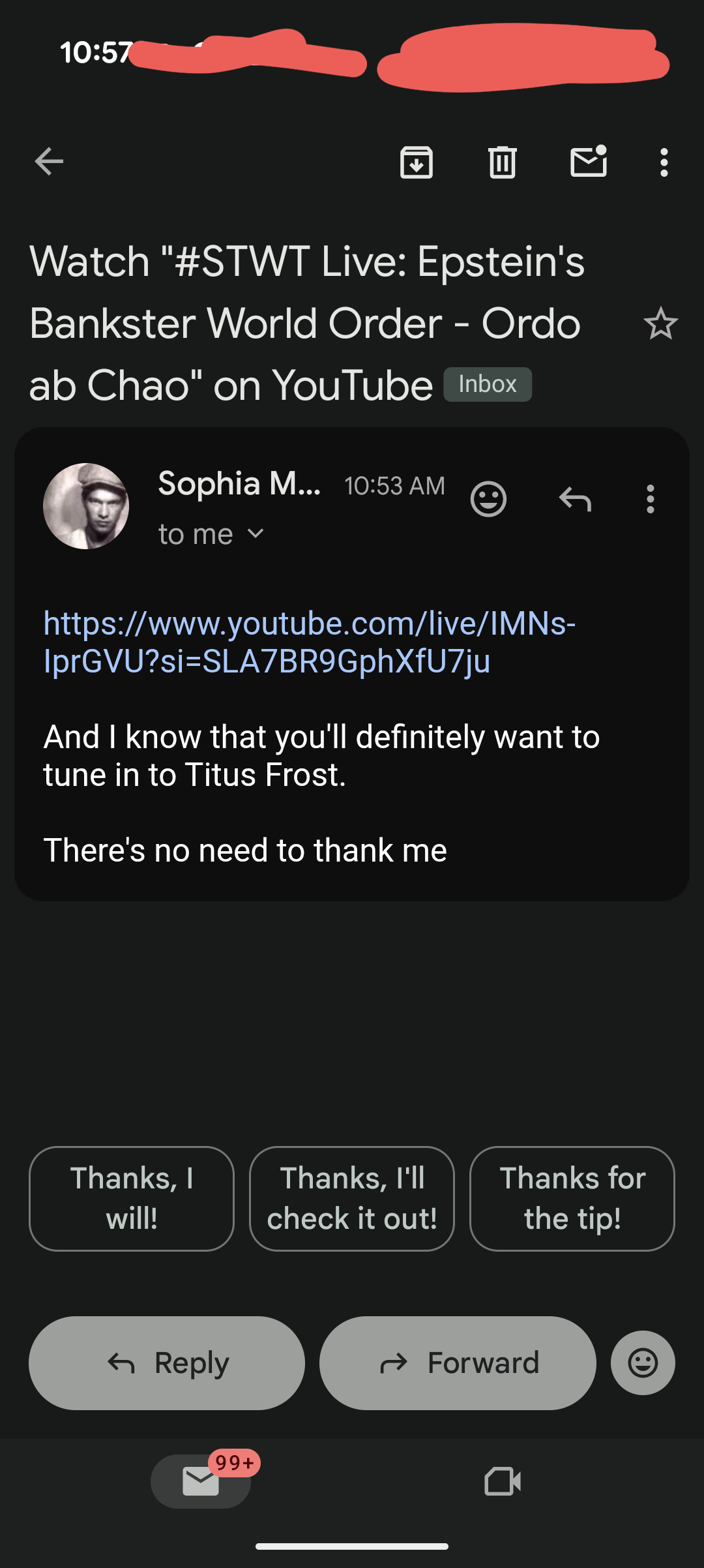This screenshot has height=1568, width=704.
Task: Open the YouTube live link
Action: coord(309,642)
